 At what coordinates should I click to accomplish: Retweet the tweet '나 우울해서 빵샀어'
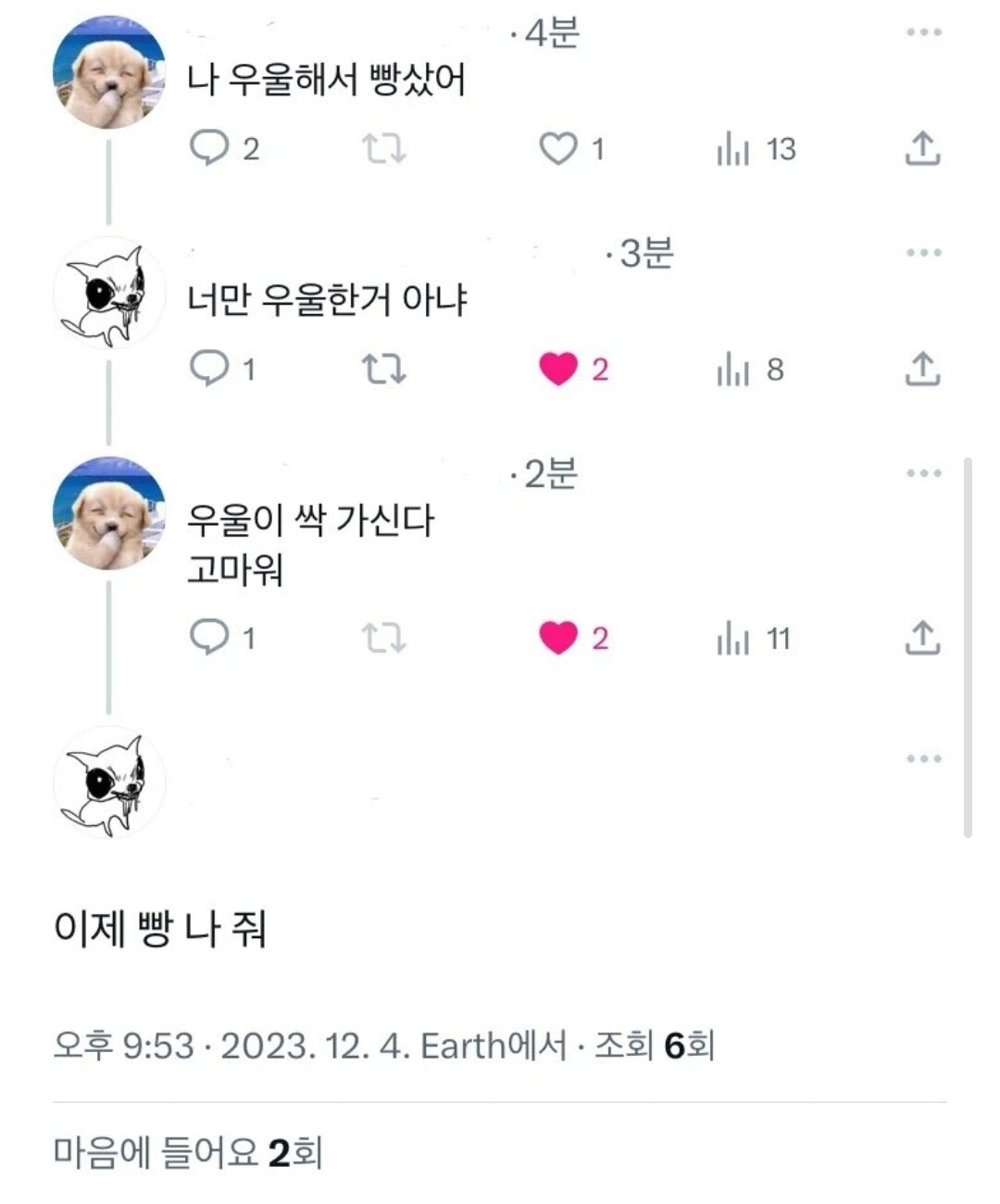pyautogui.click(x=383, y=148)
